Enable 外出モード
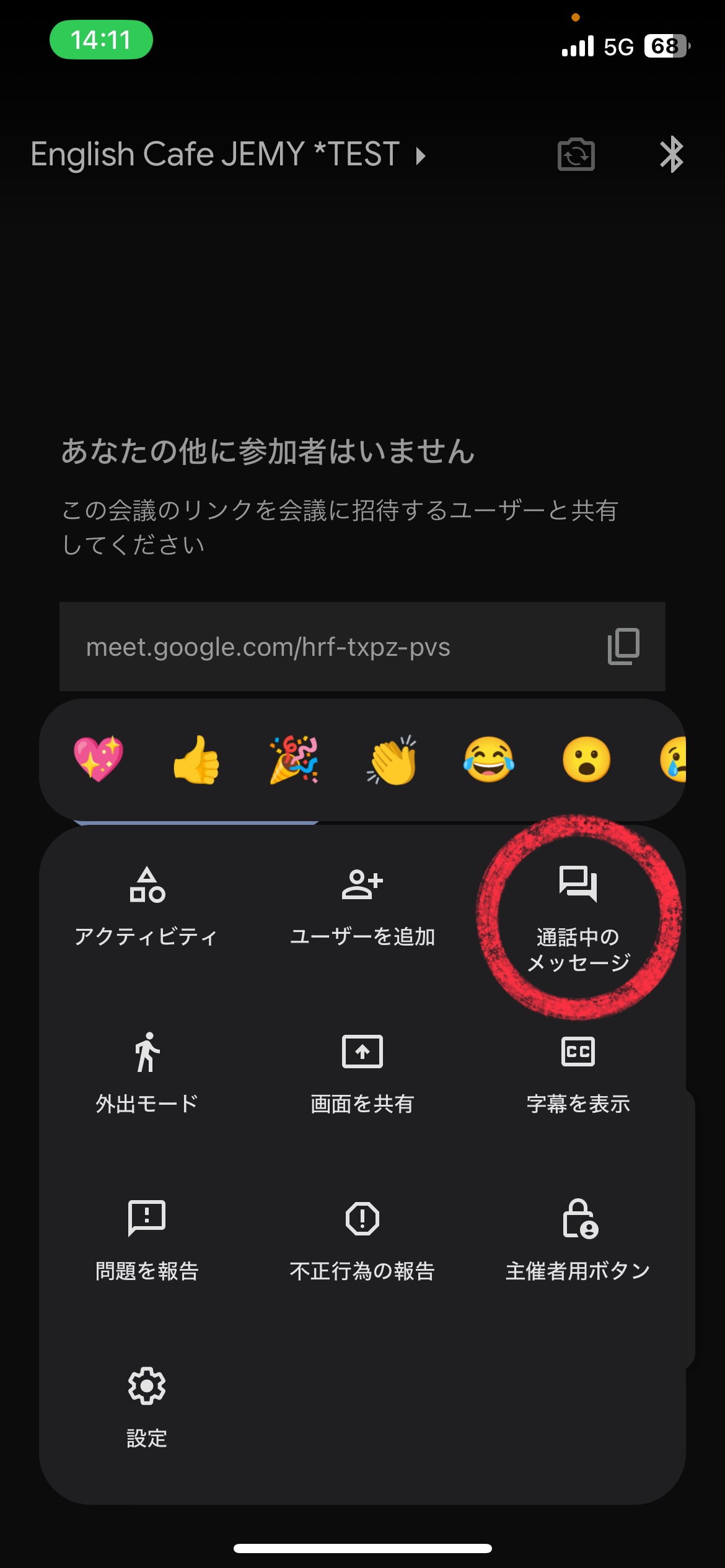 click(147, 1074)
